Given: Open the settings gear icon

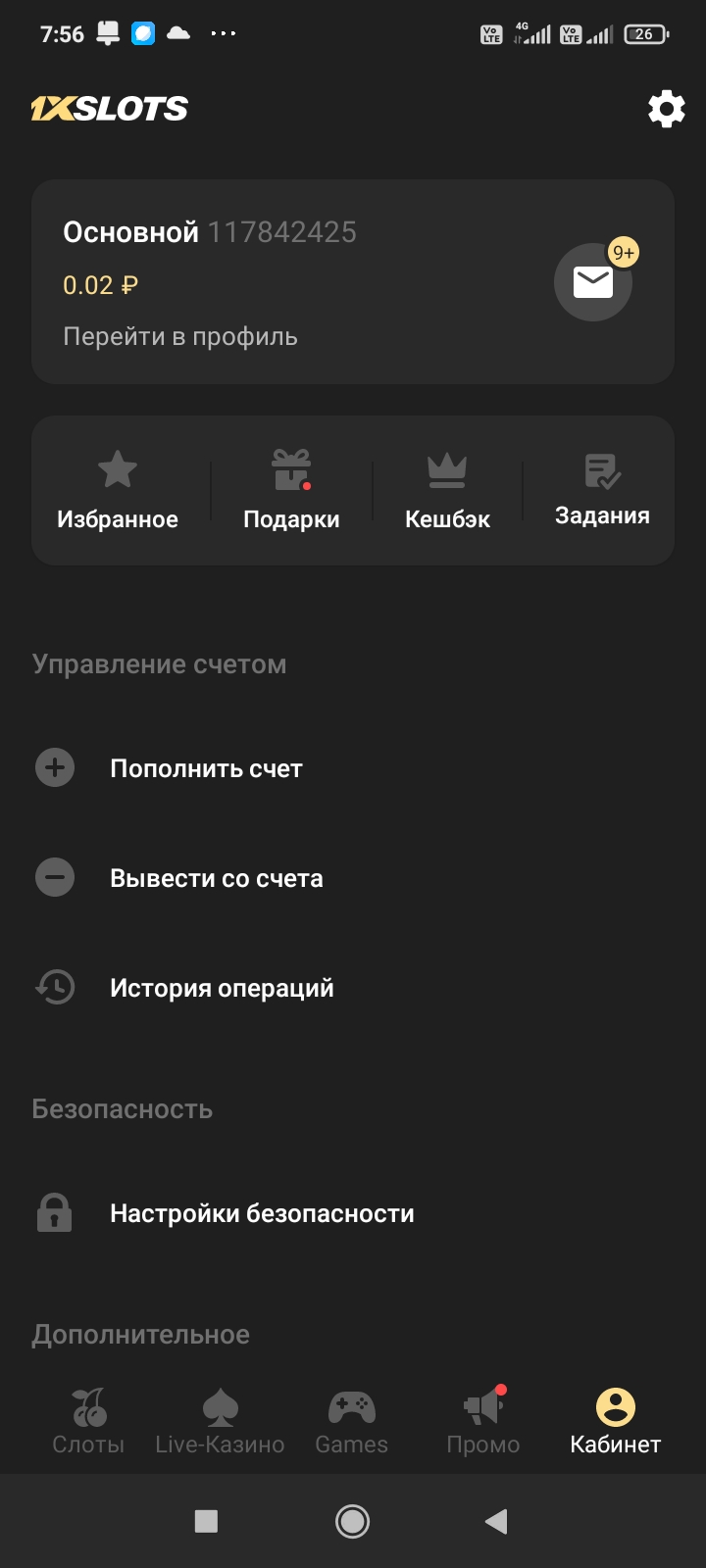Looking at the screenshot, I should [667, 109].
